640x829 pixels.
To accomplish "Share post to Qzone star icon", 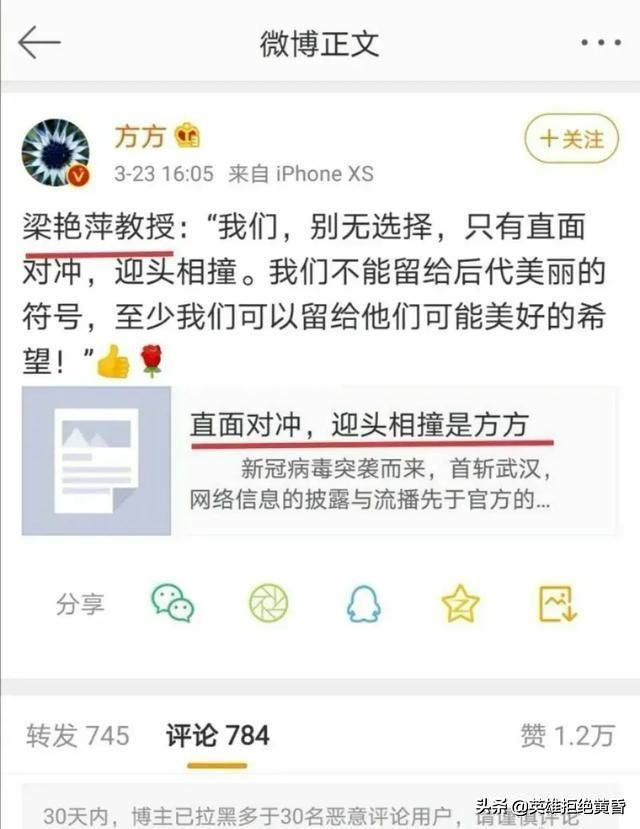I will click(460, 603).
